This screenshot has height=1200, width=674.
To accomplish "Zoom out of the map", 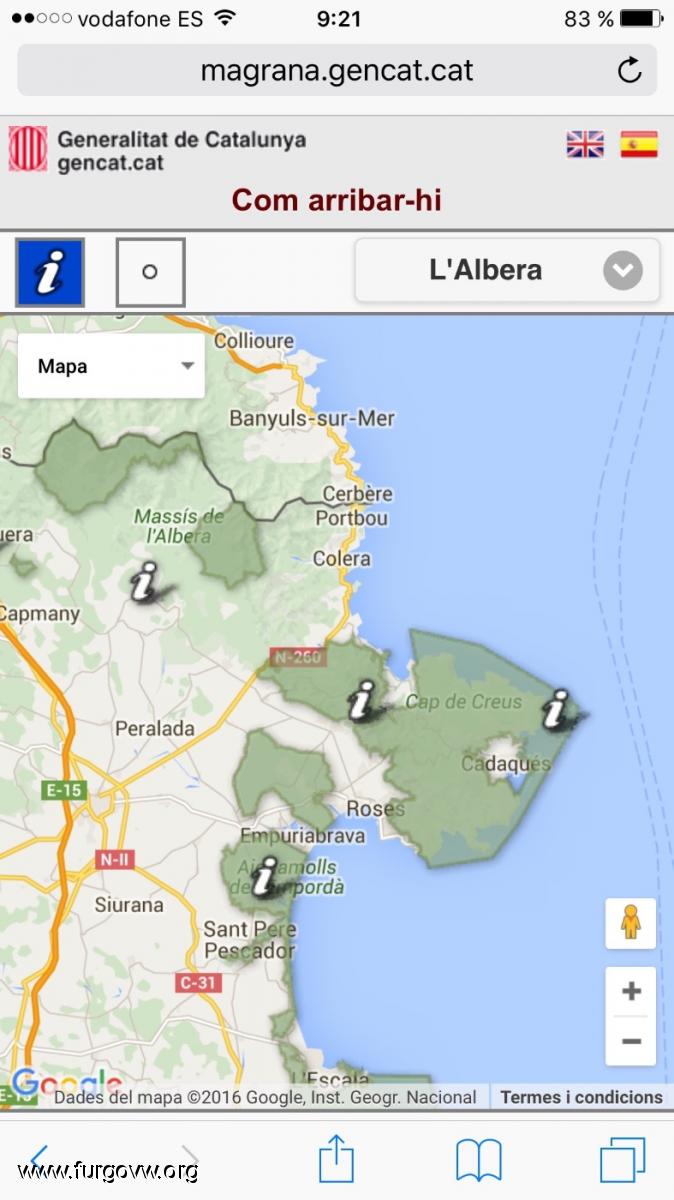I will [631, 1041].
